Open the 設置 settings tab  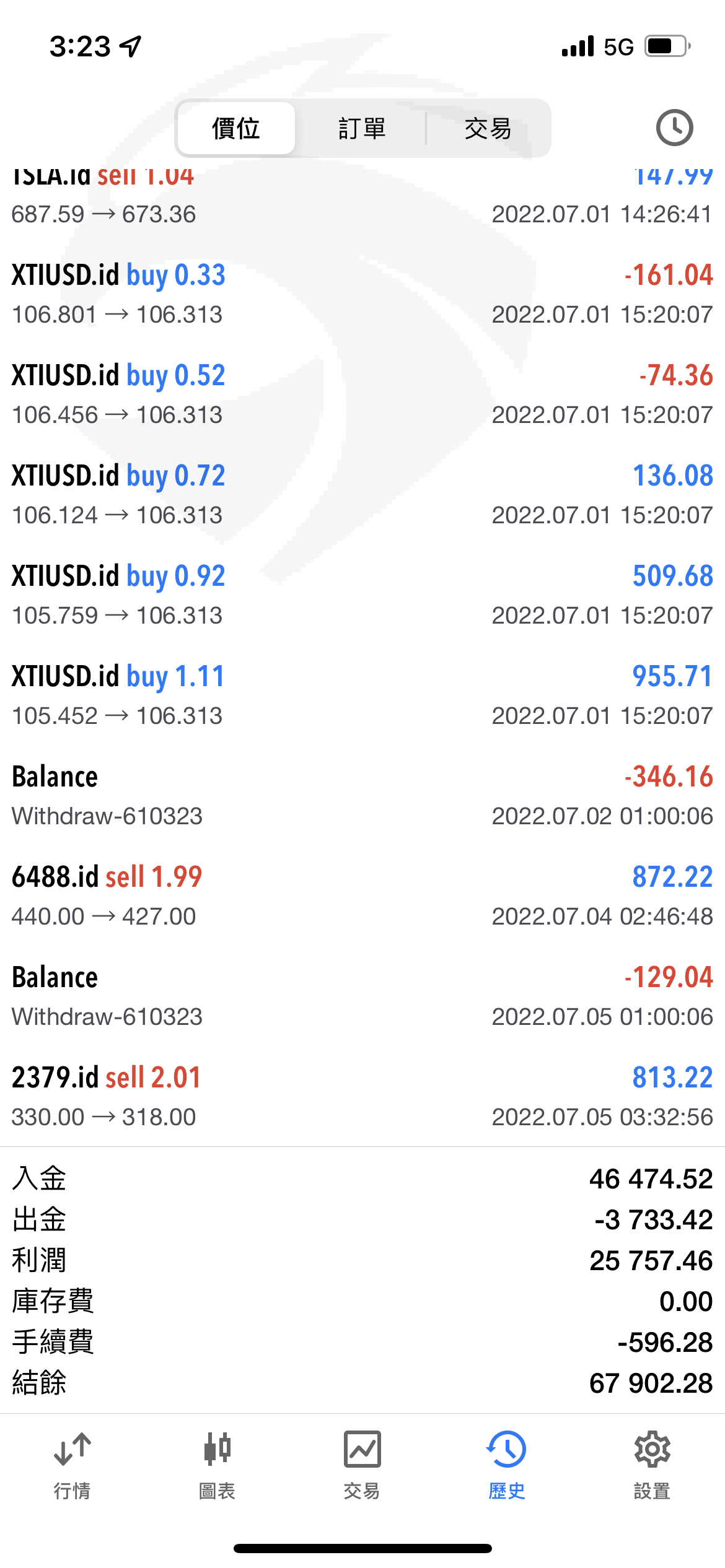pyautogui.click(x=652, y=1465)
